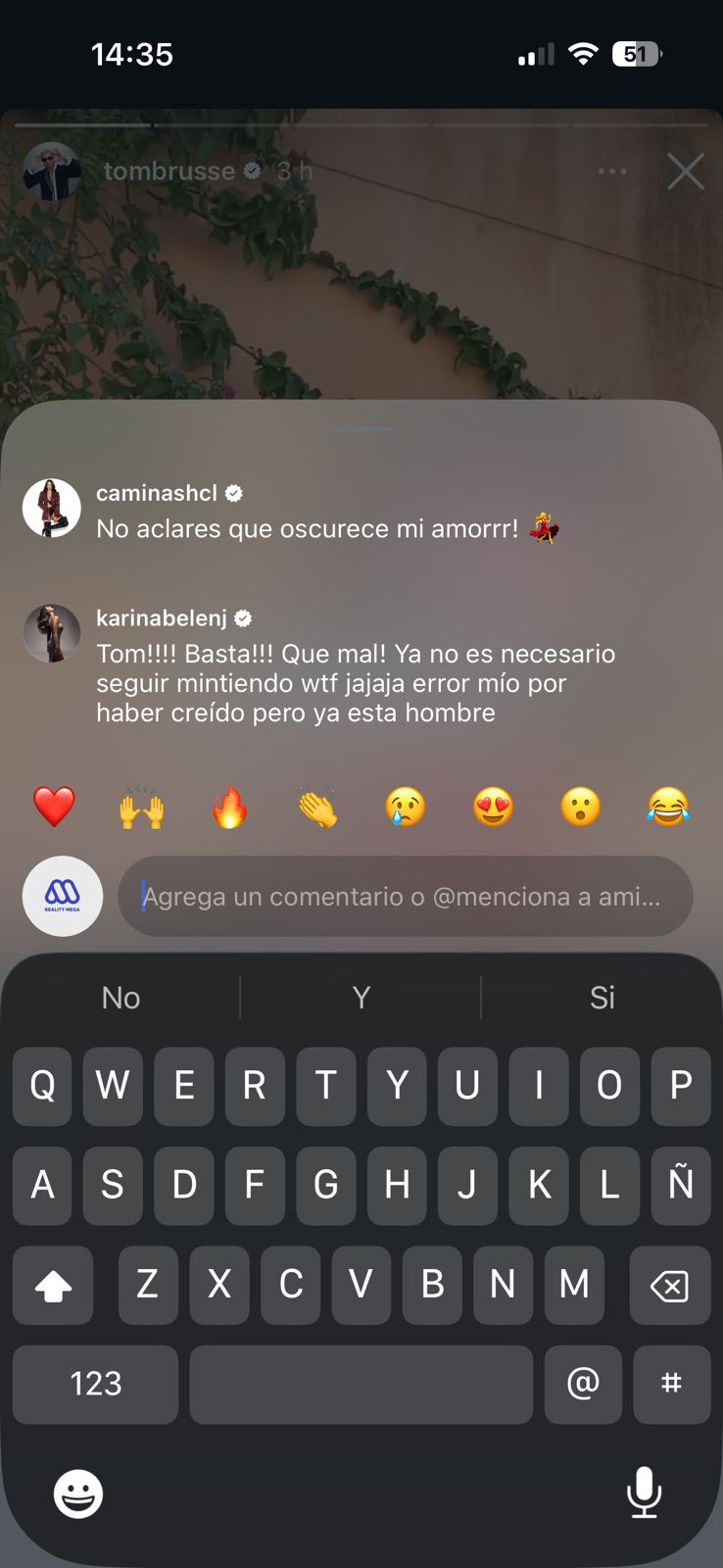Close the tombrusse story

coord(685,171)
